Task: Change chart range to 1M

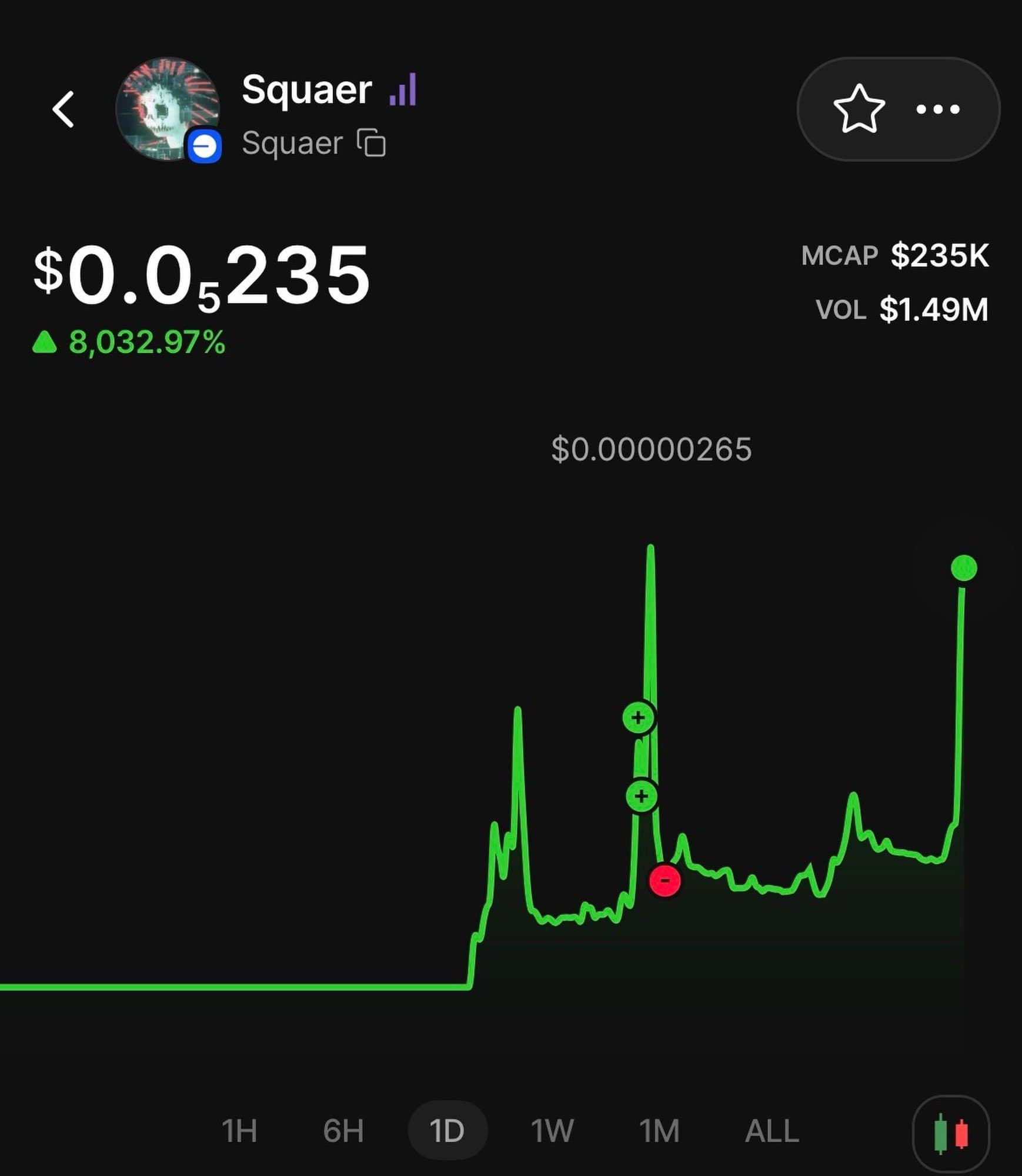Action: (x=659, y=1131)
